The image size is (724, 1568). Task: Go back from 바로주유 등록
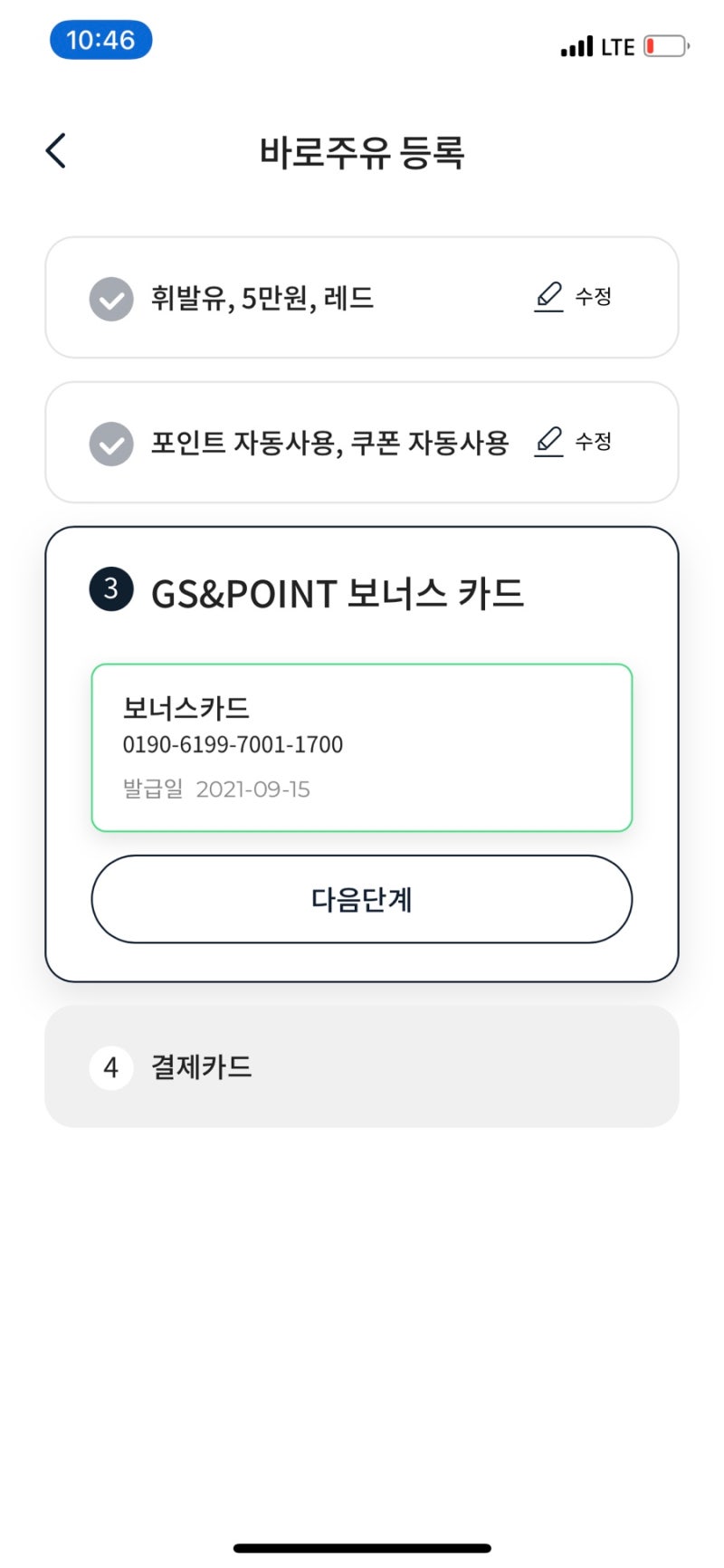pos(56,150)
